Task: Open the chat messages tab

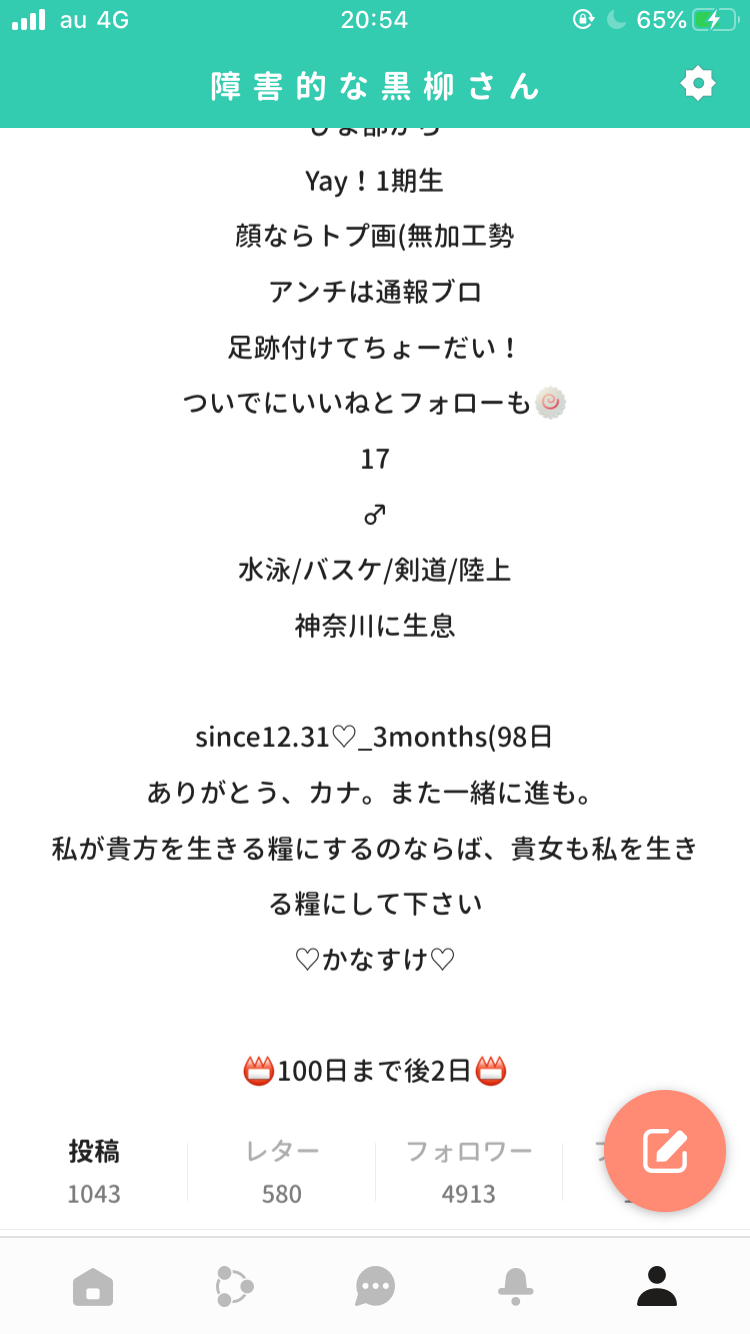Action: 375,1286
